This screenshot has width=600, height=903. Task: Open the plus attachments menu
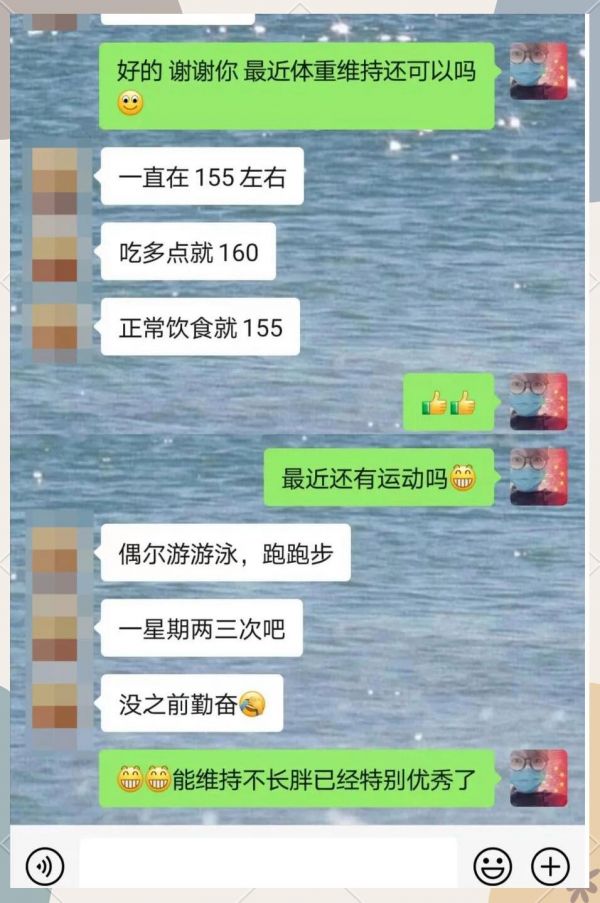(x=550, y=865)
